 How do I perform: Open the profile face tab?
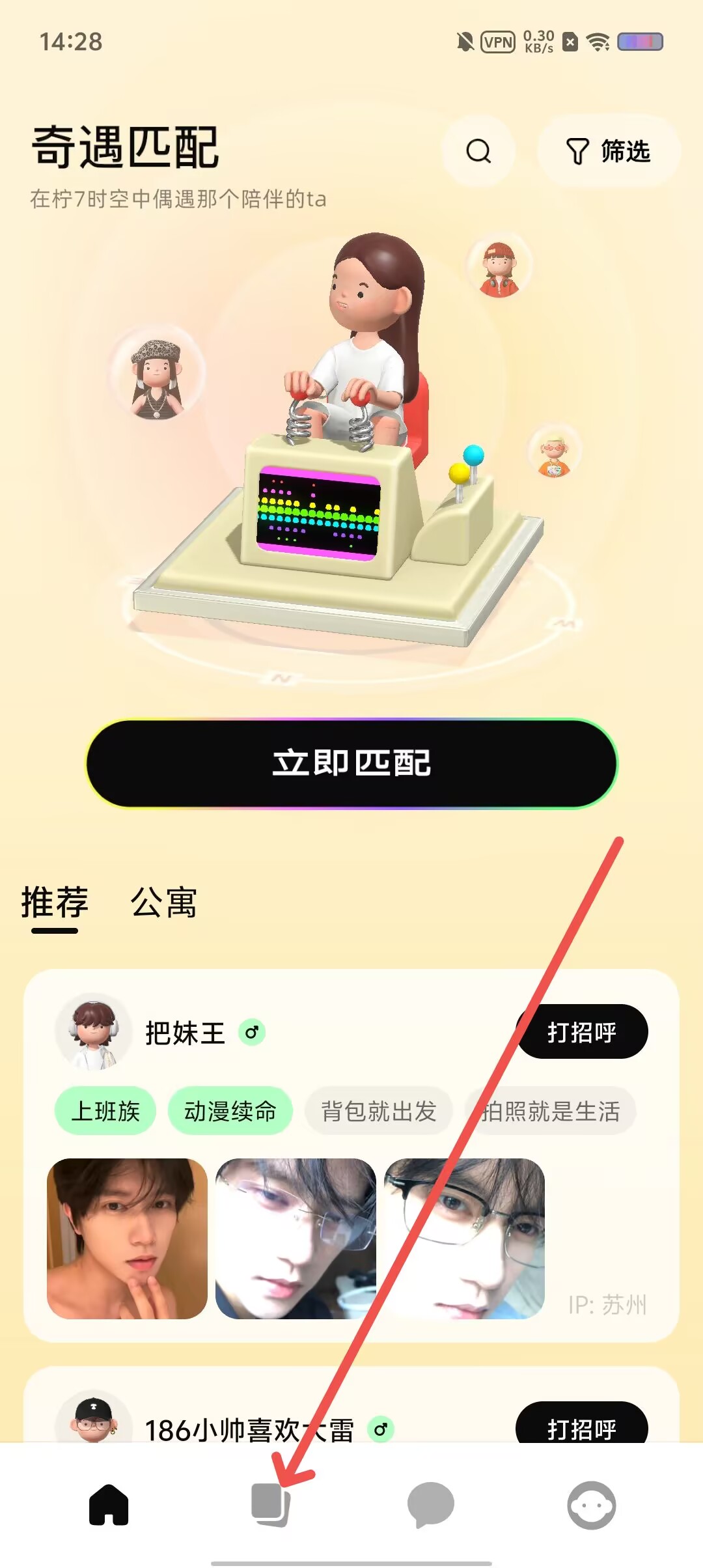point(591,1504)
